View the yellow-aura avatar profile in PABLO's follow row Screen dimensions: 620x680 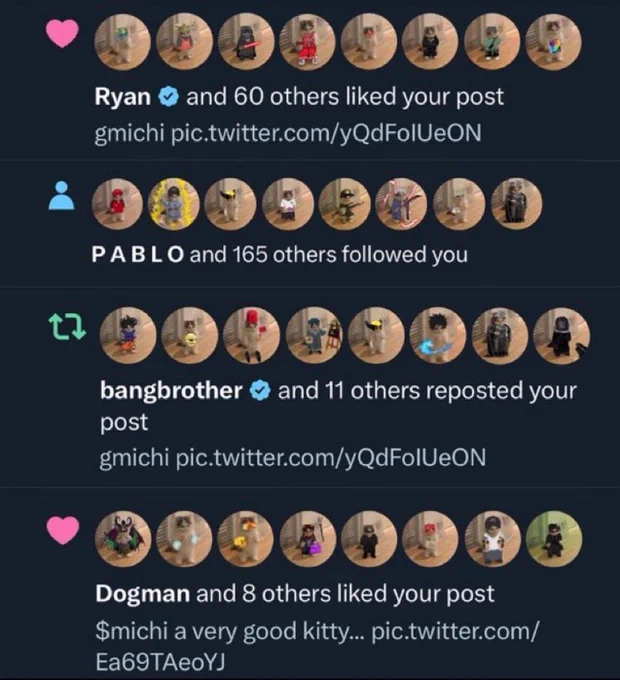click(174, 203)
